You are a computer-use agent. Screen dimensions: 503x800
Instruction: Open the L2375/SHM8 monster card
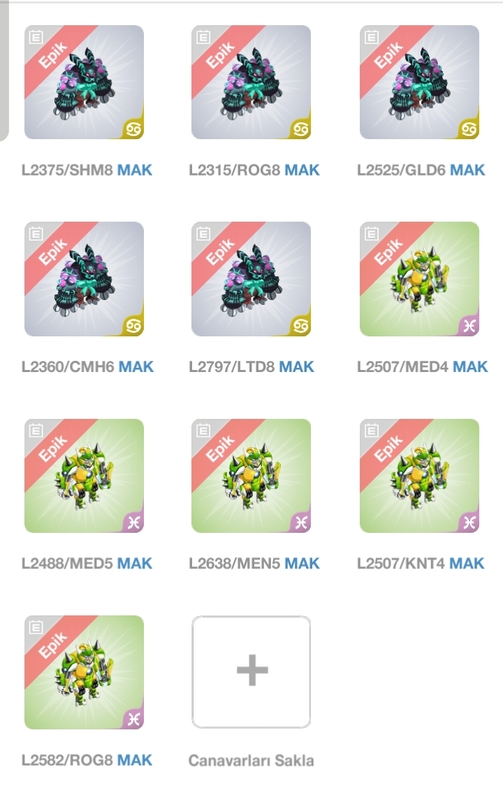pos(84,82)
